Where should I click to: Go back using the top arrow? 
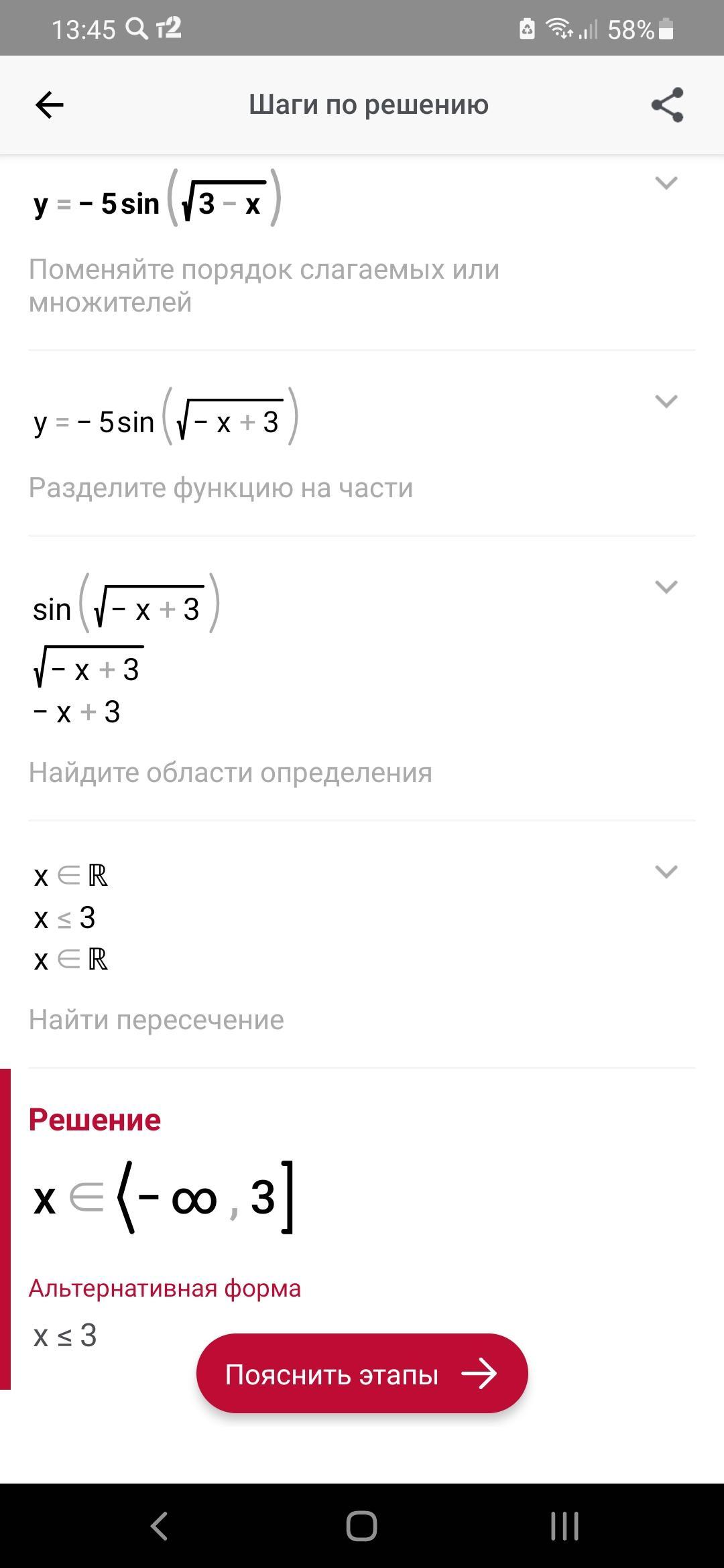coord(49,105)
